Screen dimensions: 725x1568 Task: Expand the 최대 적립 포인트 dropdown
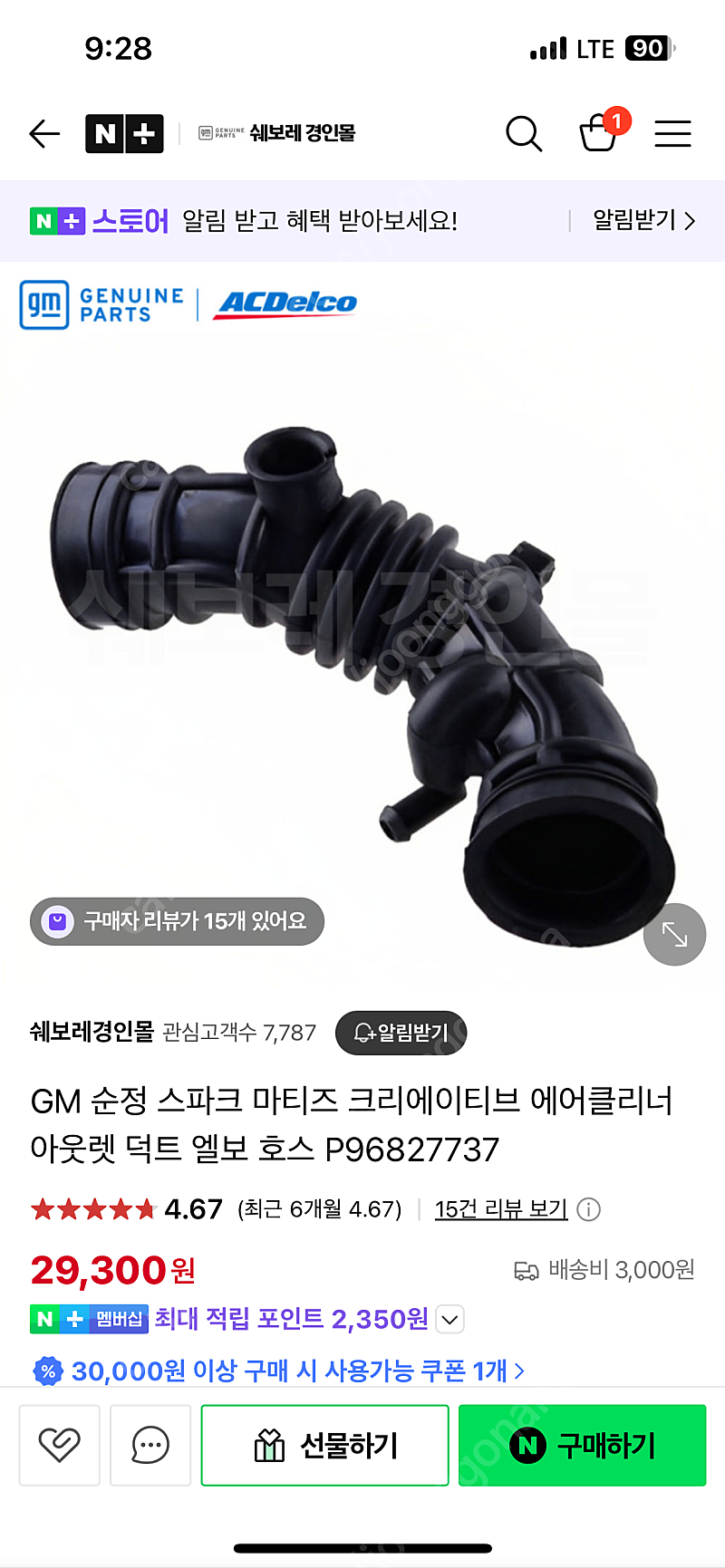point(450,1319)
